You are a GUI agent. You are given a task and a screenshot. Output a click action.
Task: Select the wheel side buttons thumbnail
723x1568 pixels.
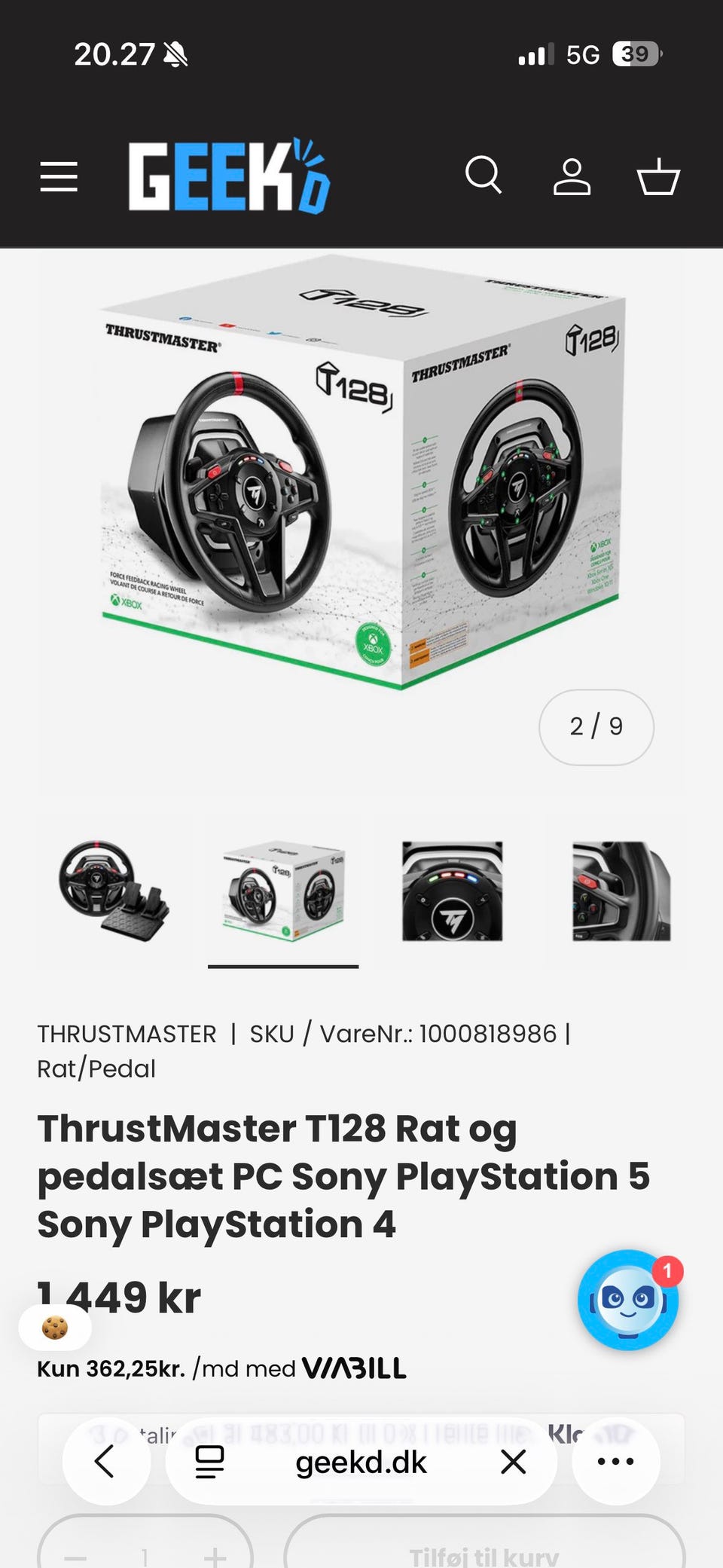[621, 891]
